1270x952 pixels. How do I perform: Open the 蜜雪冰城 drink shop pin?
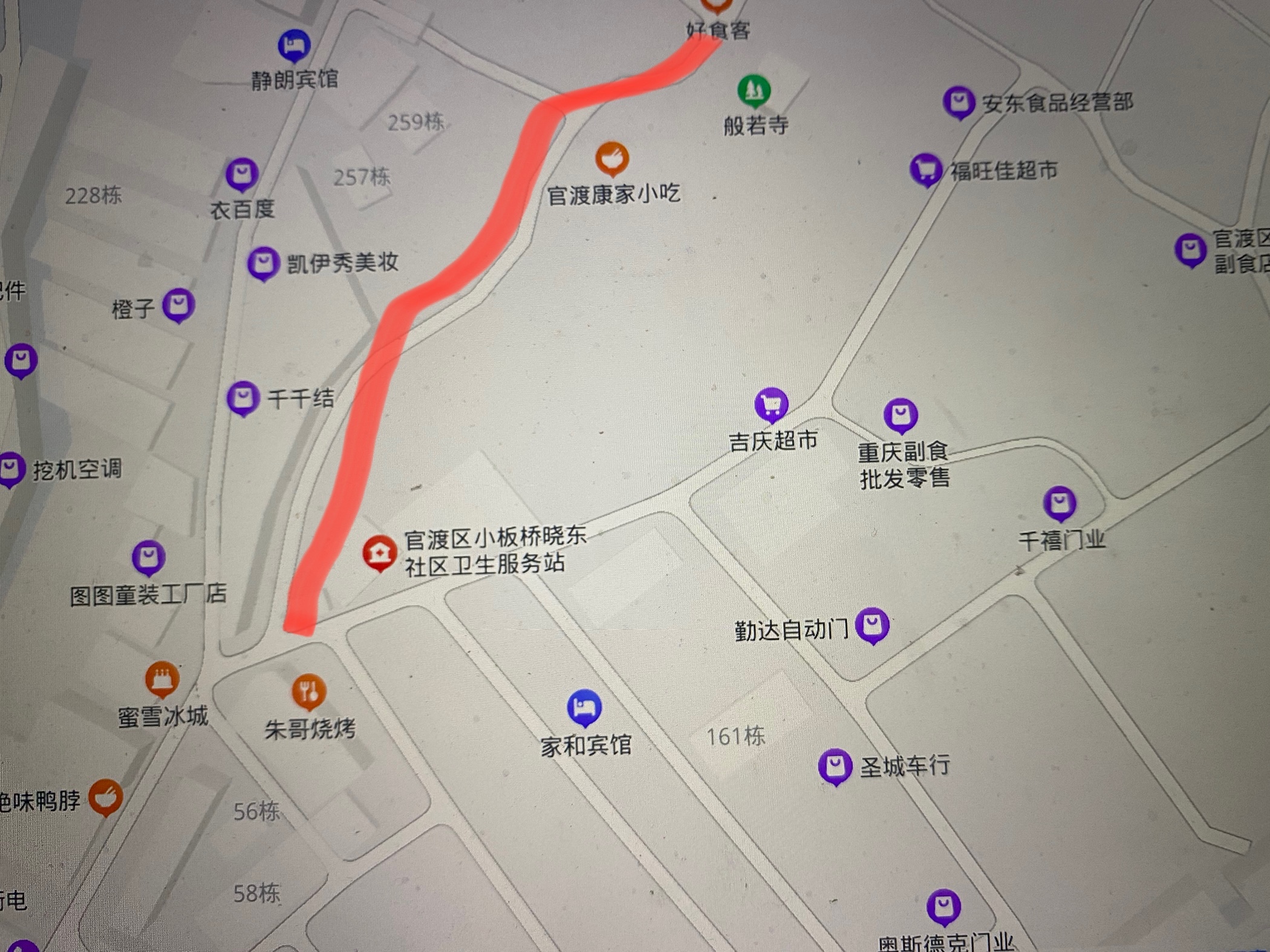click(x=162, y=679)
